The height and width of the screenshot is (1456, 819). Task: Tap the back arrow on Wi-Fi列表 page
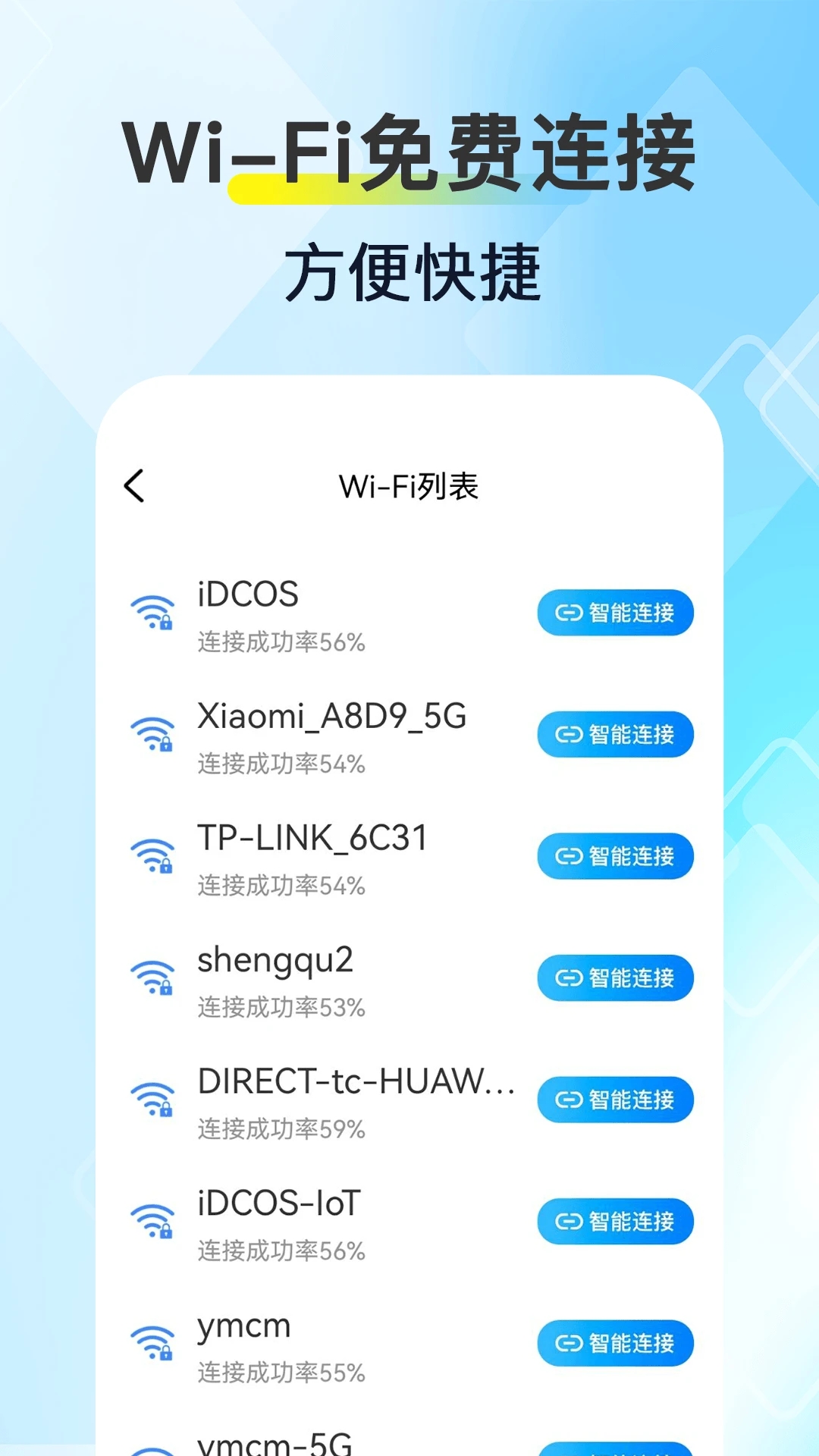tap(133, 486)
